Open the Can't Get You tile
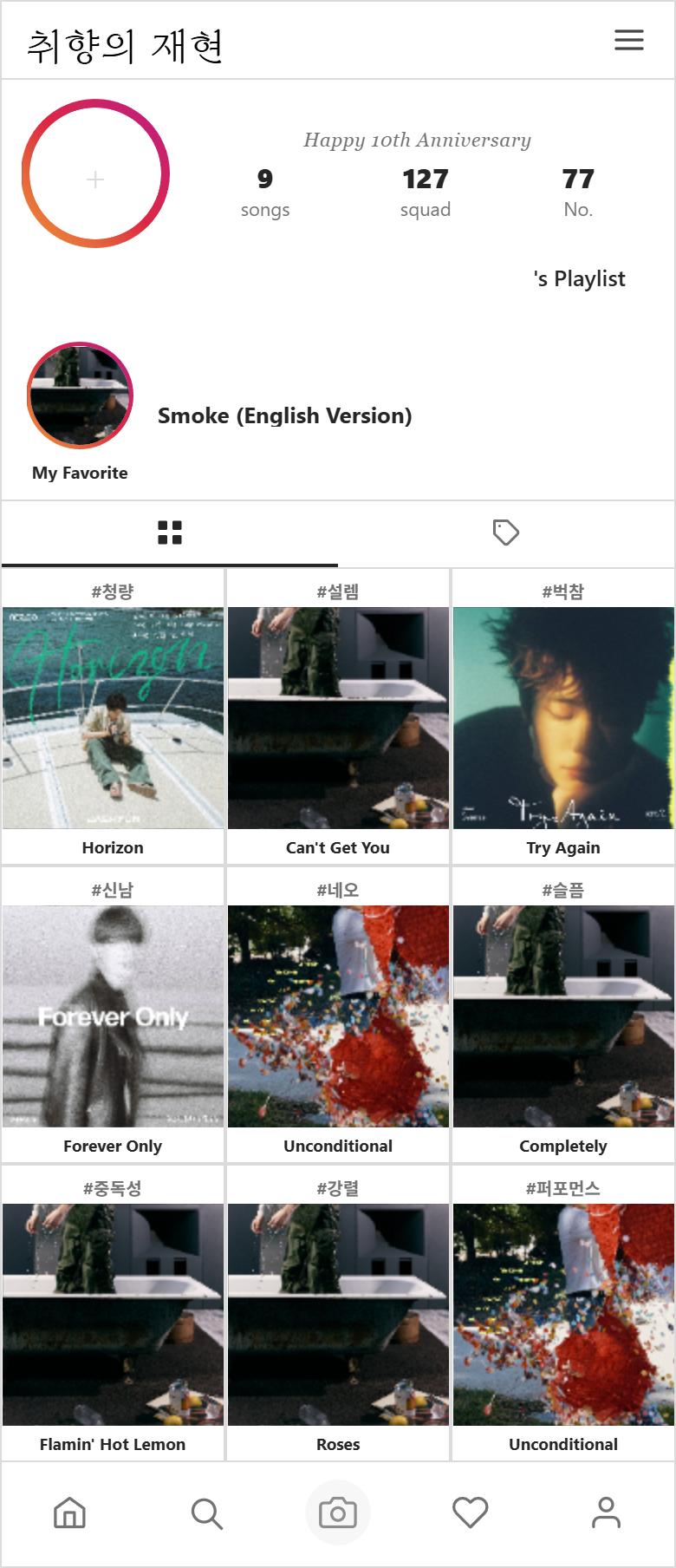676x1568 pixels. (x=338, y=718)
